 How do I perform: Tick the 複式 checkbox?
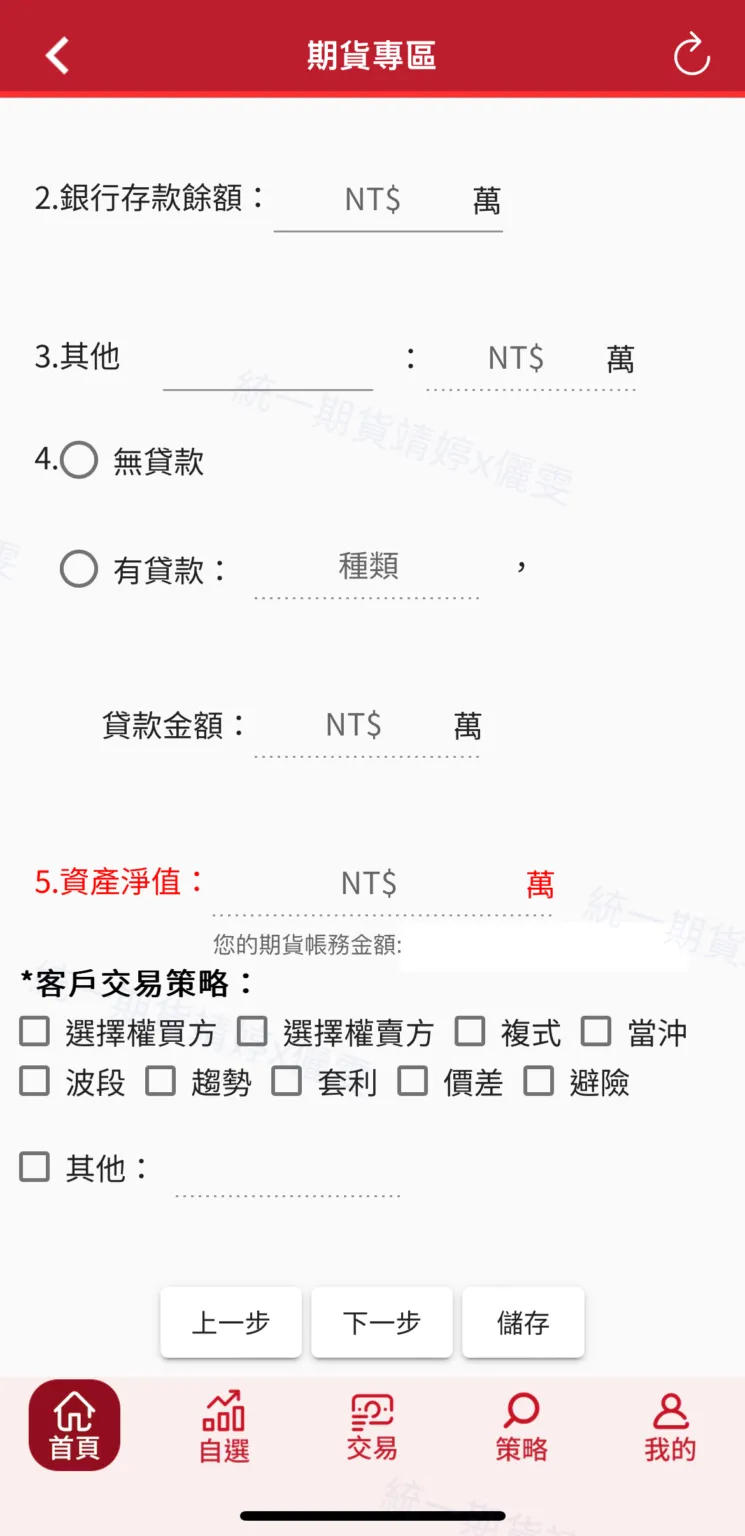(x=470, y=1032)
